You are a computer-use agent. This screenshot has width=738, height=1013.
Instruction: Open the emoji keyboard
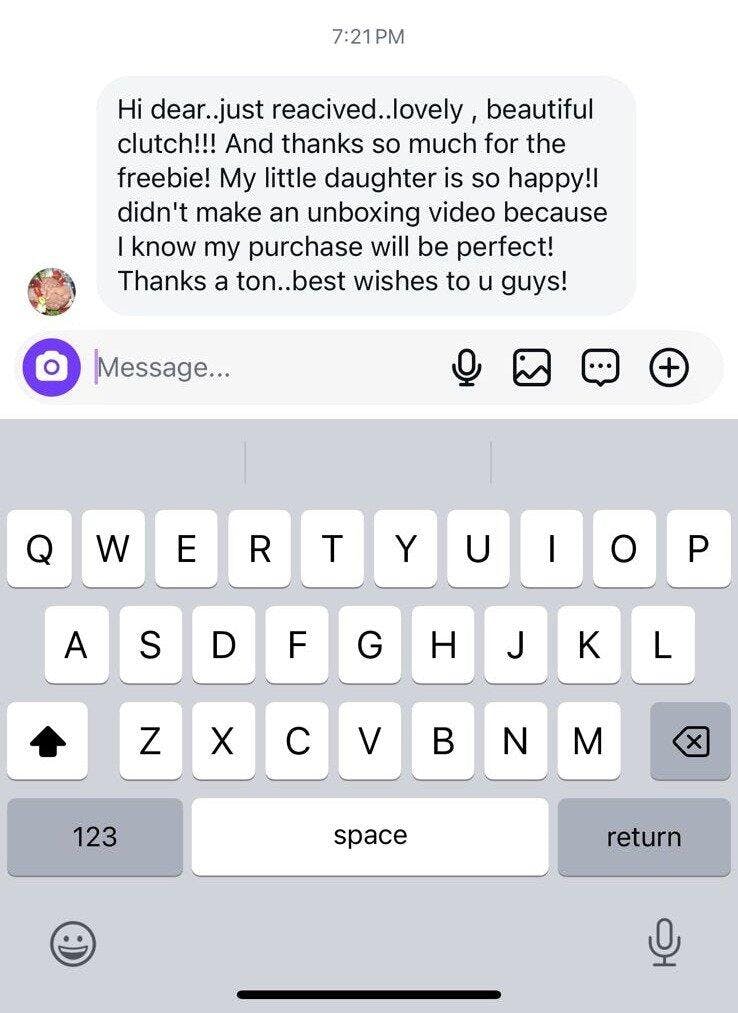point(74,943)
